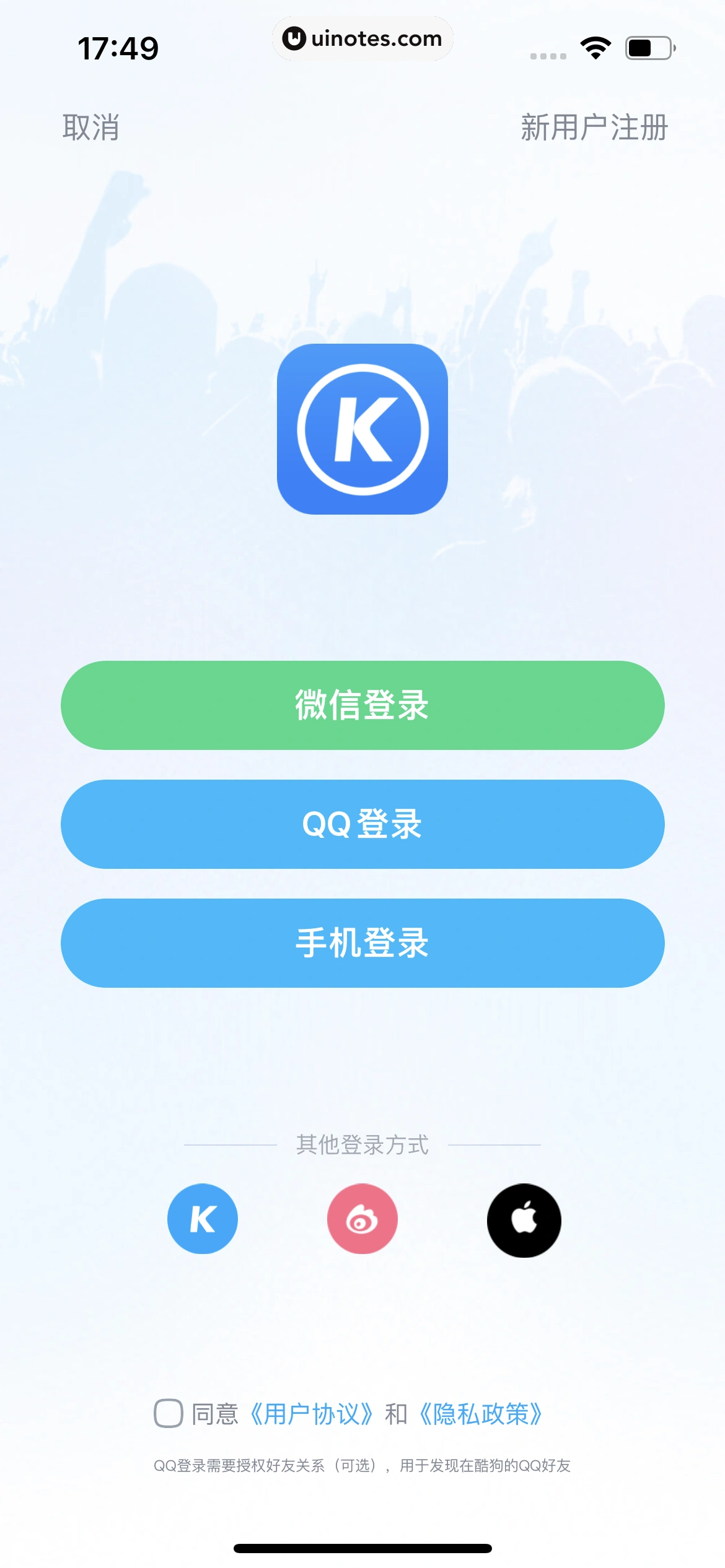This screenshot has width=725, height=1568.
Task: Open the 《用户协议》 link
Action: pos(312,1414)
